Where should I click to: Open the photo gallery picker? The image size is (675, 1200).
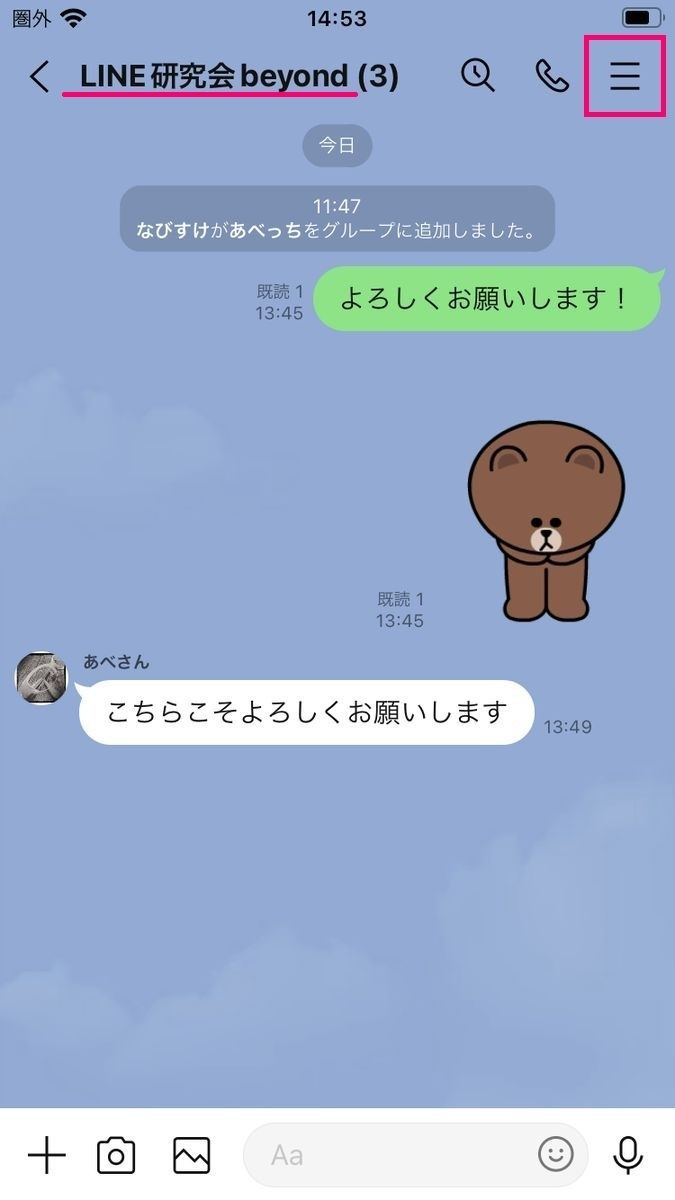coord(191,1156)
